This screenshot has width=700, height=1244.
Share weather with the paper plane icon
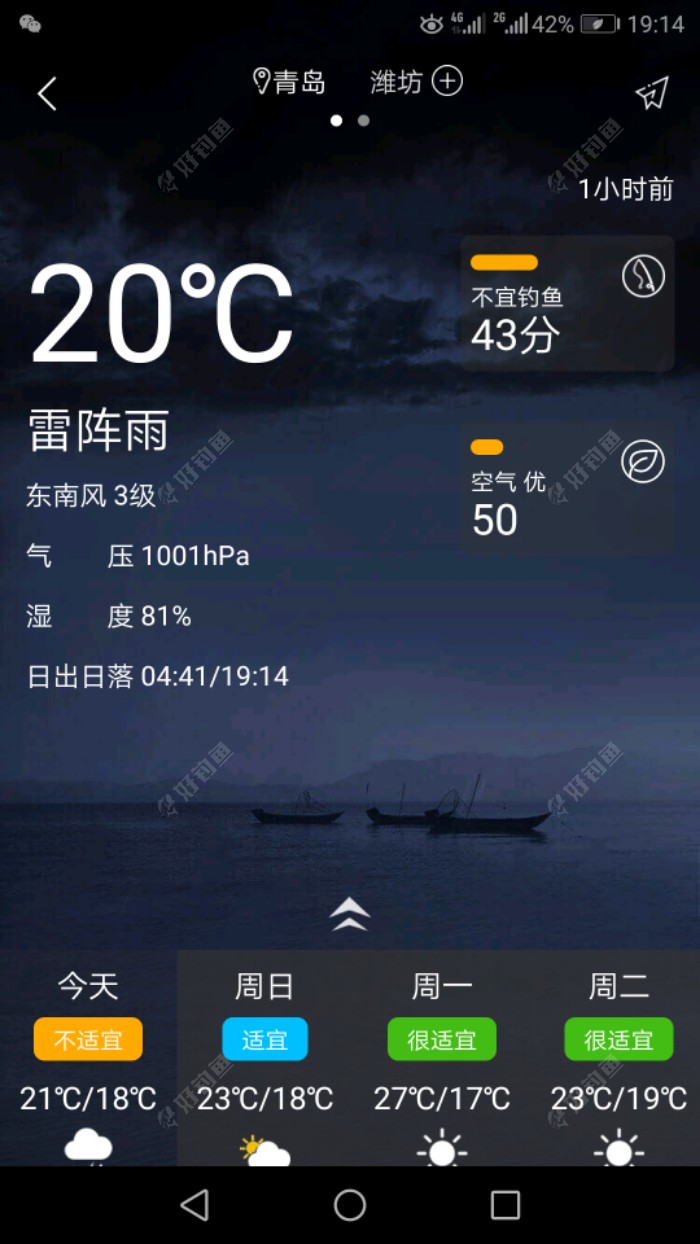point(651,94)
